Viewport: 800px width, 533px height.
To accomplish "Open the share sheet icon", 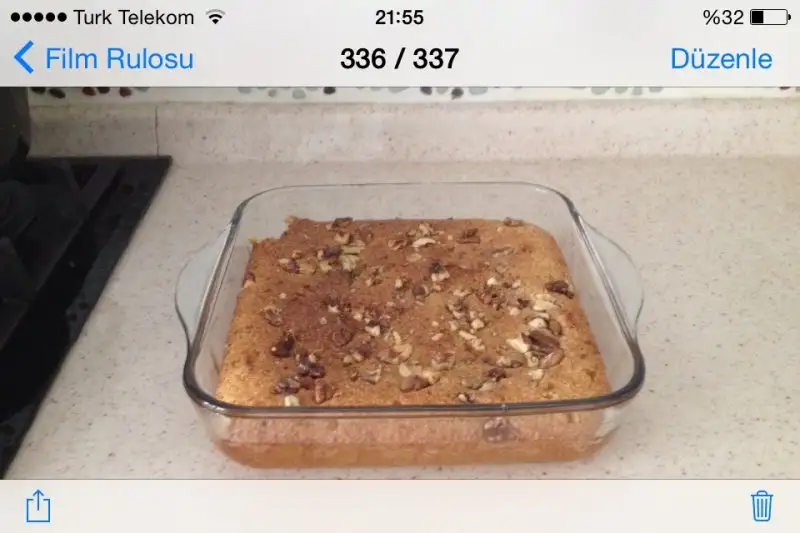I will click(x=38, y=505).
